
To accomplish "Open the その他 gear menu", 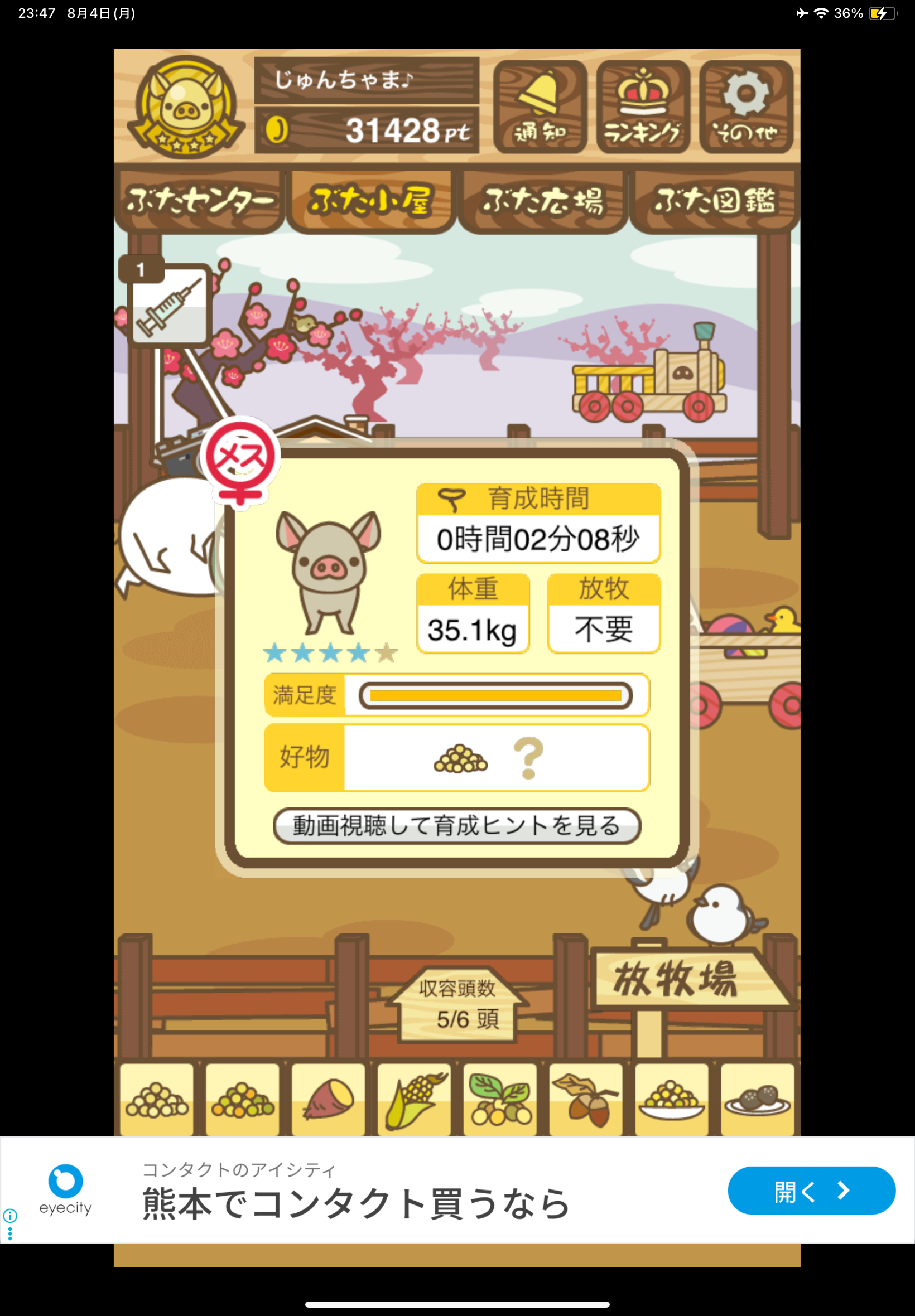I will click(746, 107).
